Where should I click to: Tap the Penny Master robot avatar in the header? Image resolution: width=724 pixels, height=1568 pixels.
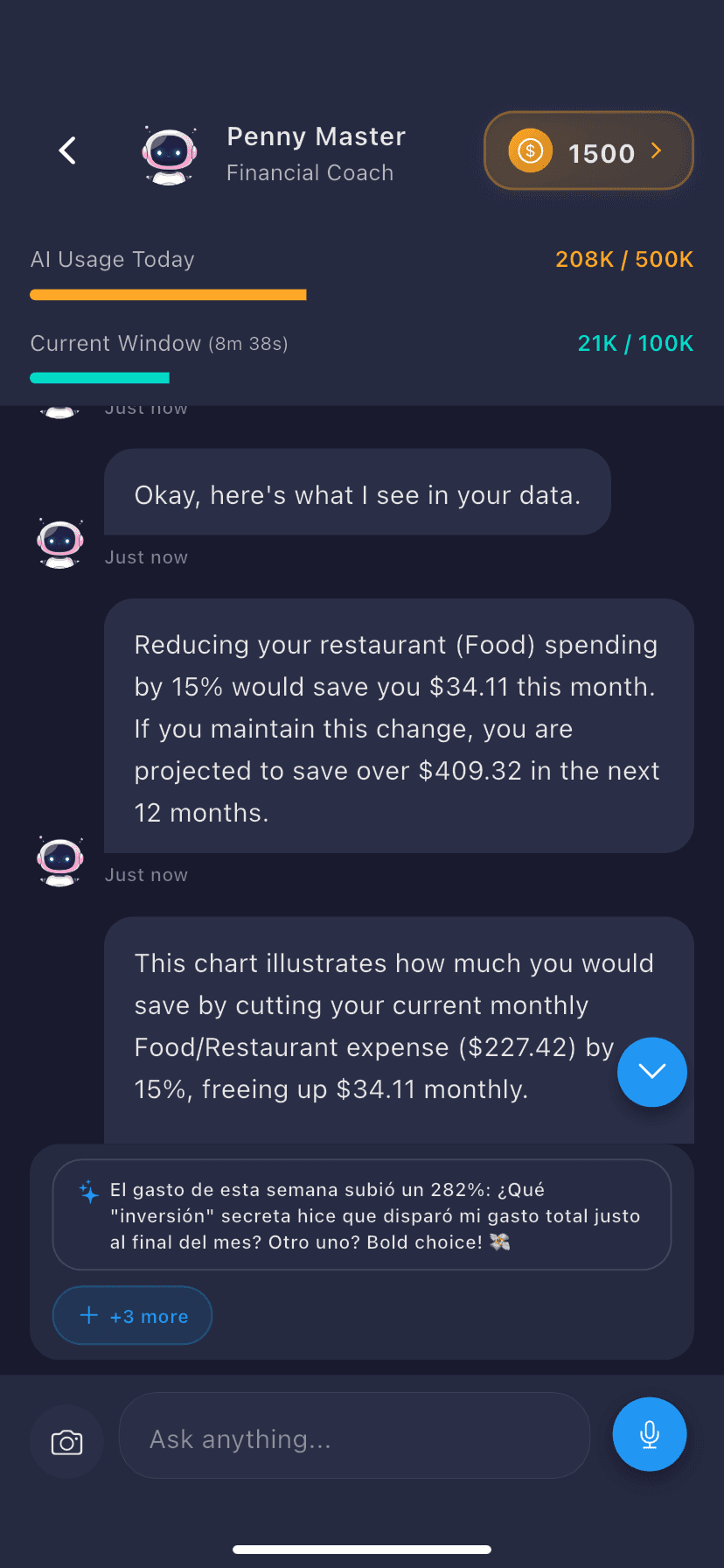(169, 154)
